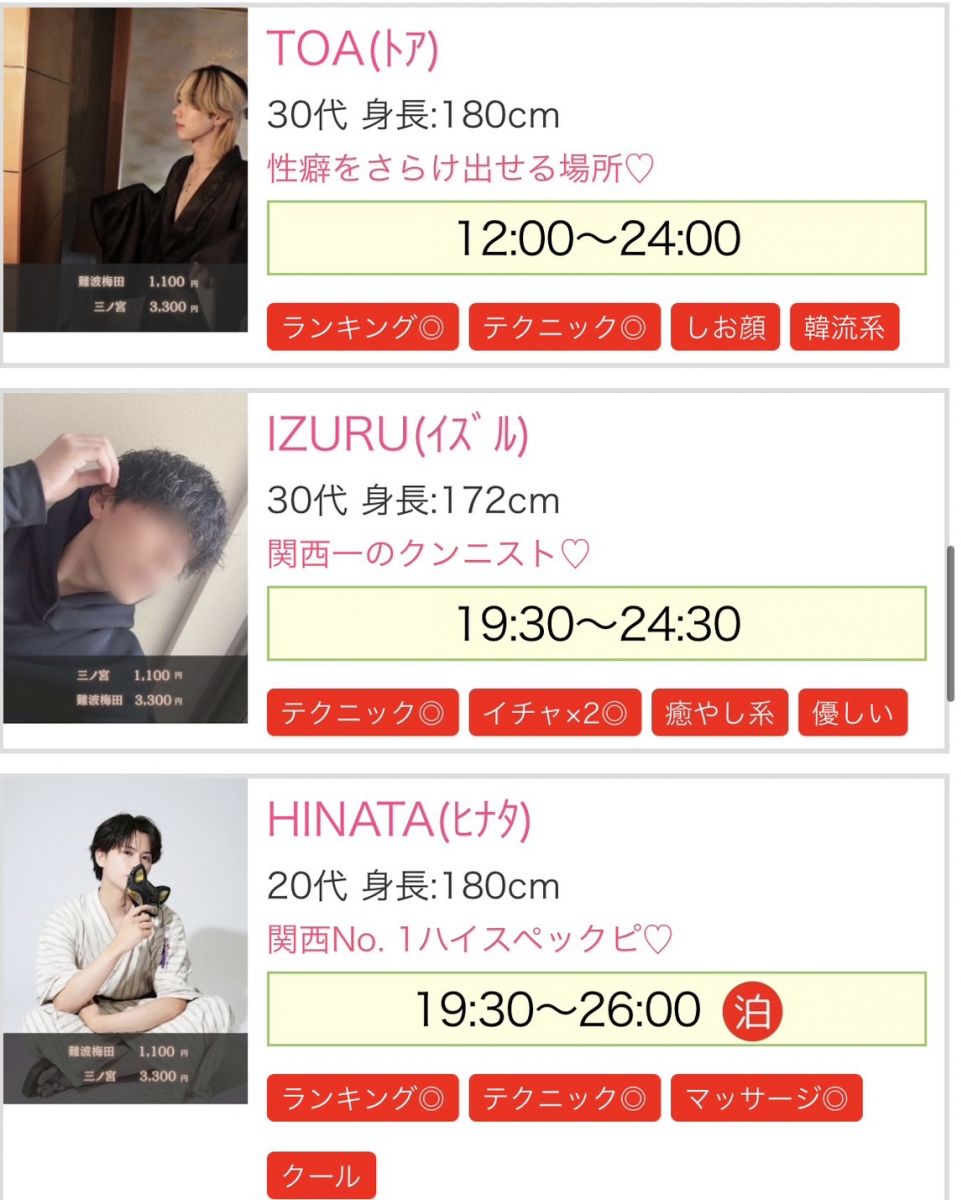This screenshot has height=1200, width=962.
Task: Open TOA's profile photo
Action: pos(125,170)
